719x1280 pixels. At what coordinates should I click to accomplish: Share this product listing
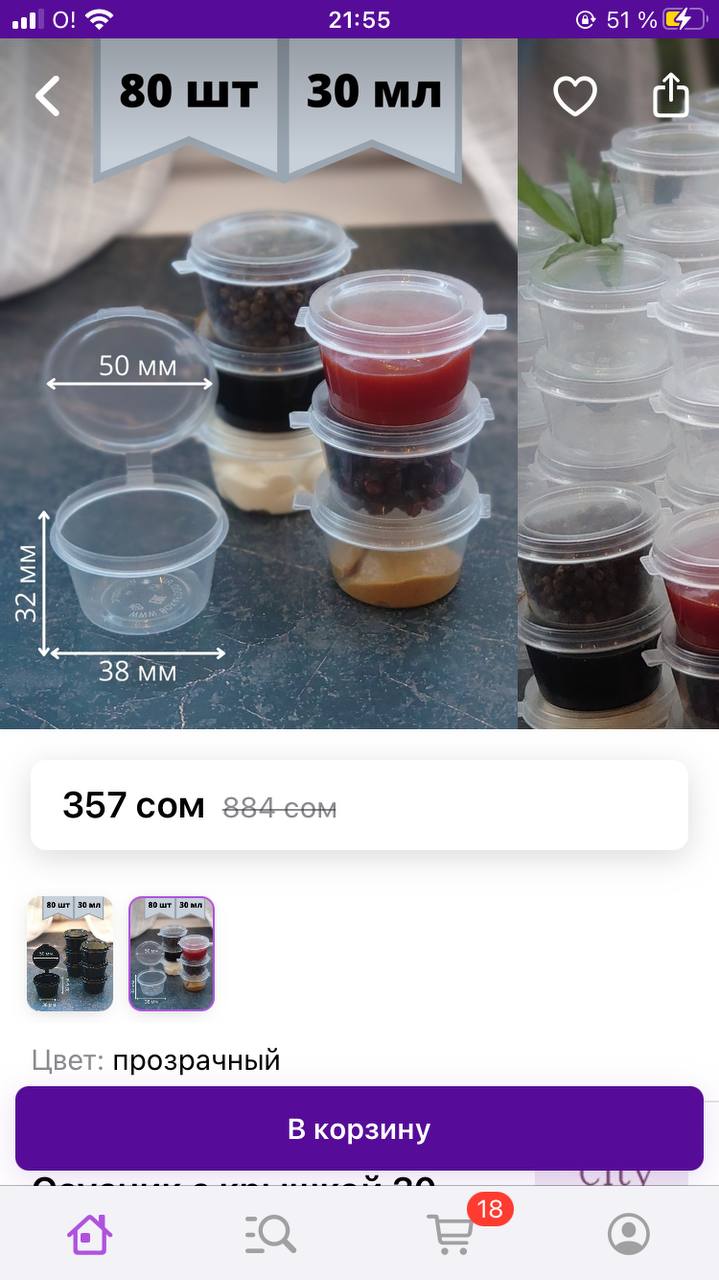click(x=671, y=95)
